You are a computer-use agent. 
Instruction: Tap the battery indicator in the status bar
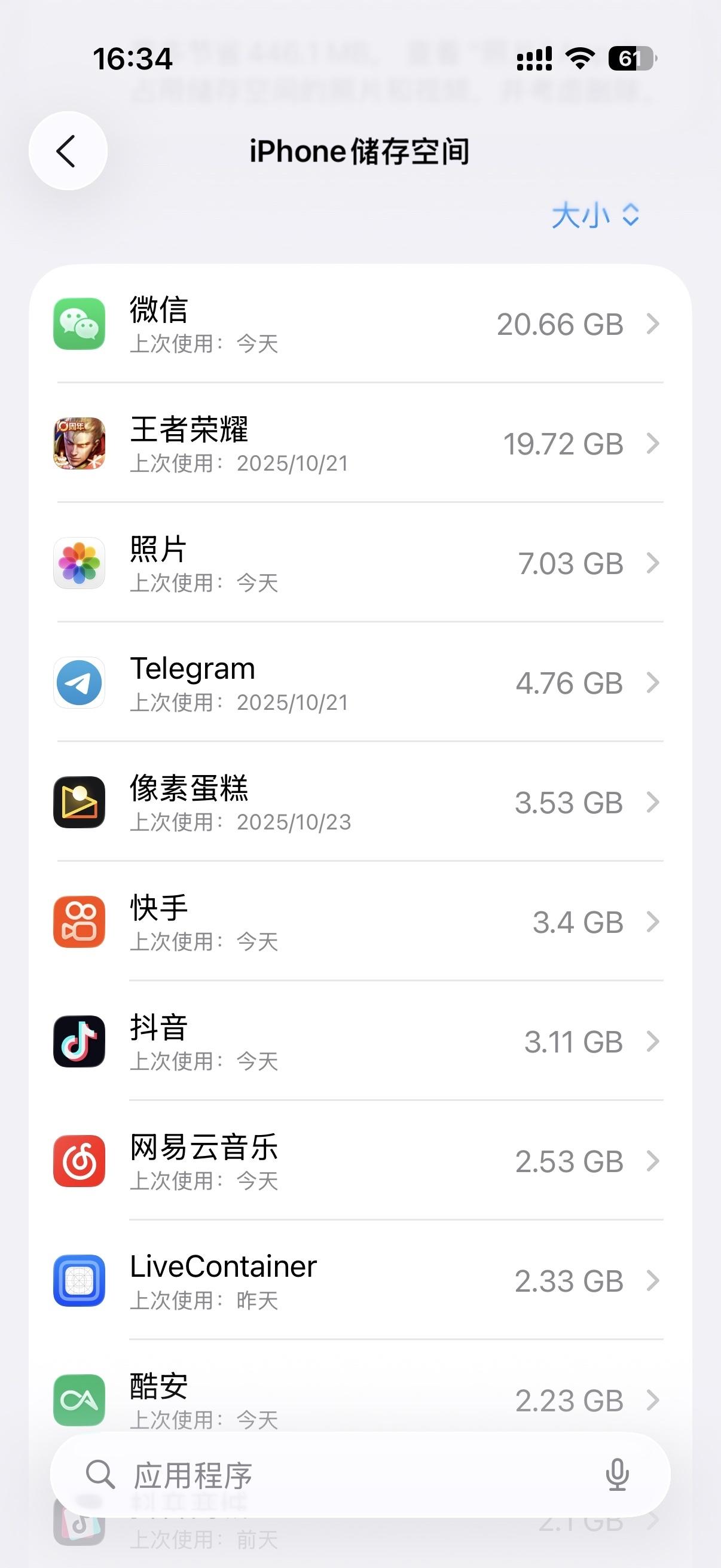tap(630, 59)
